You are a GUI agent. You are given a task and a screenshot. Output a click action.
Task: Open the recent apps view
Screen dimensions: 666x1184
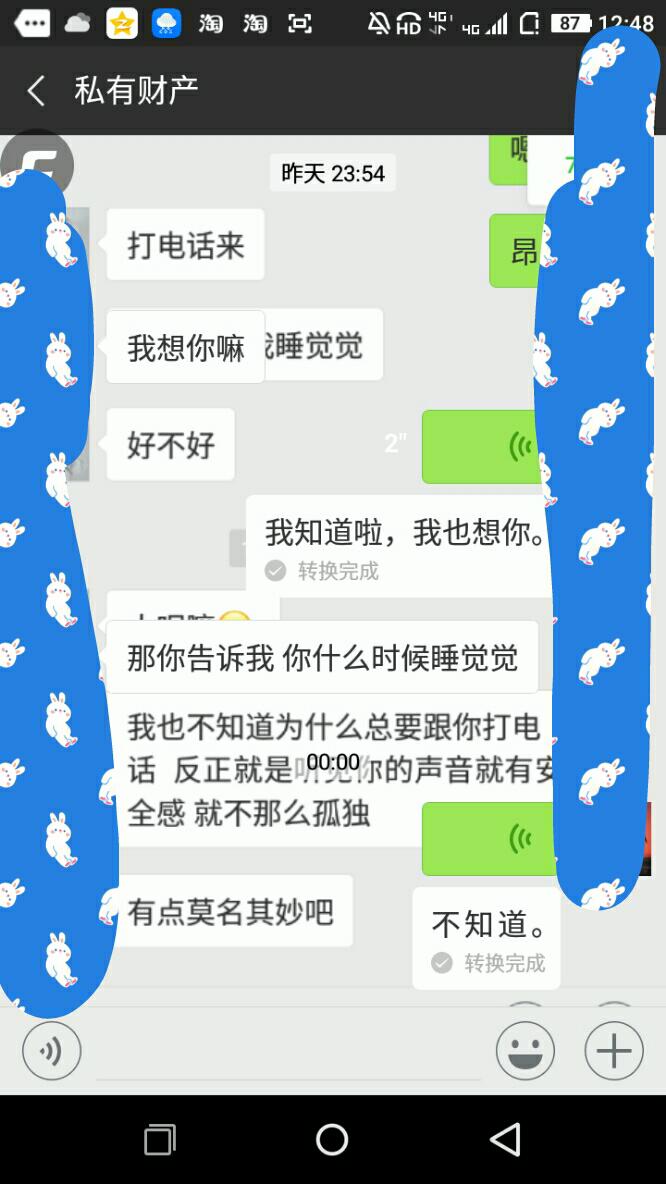[x=159, y=1139]
